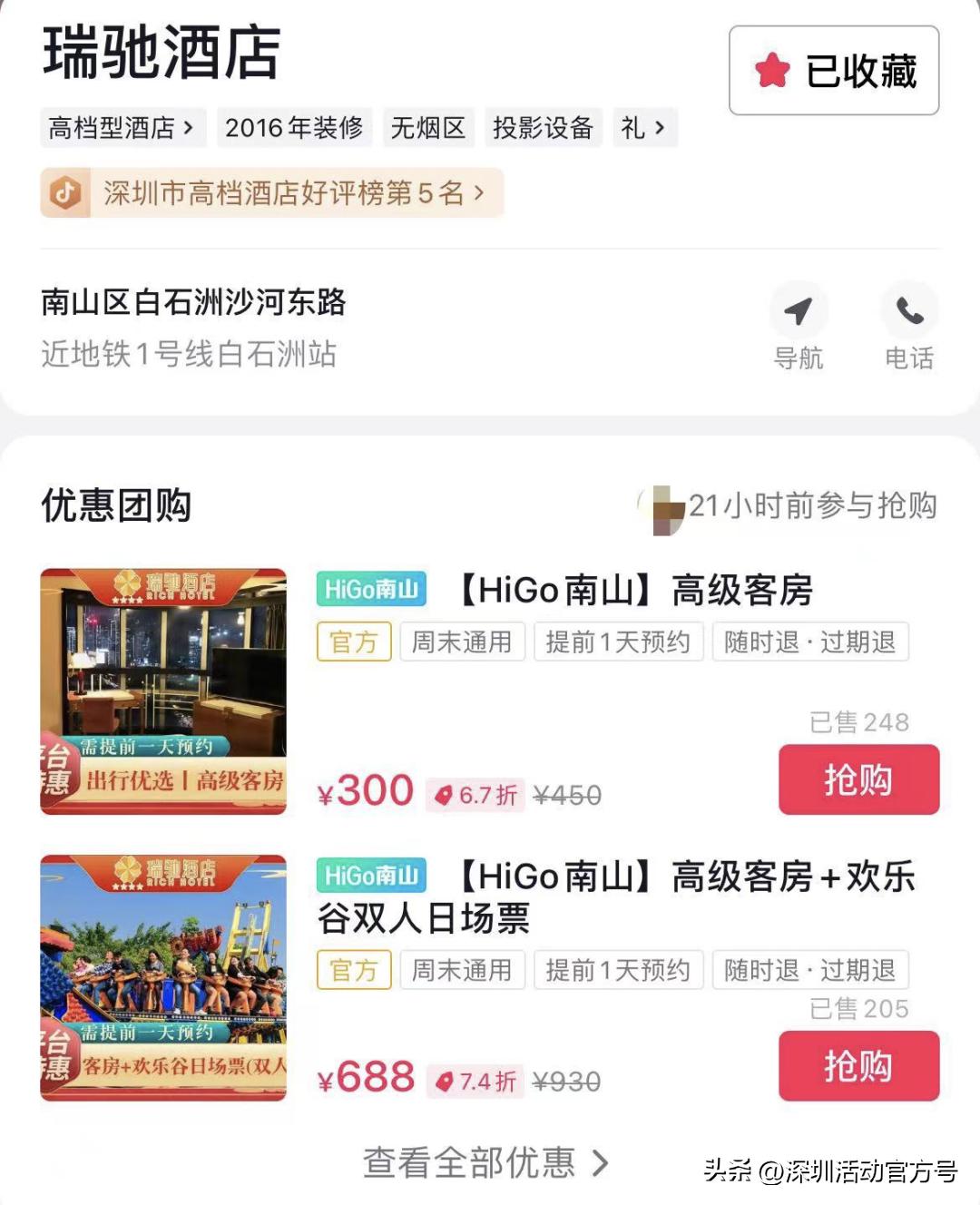Toggle the 已收藏 favorite state
The height and width of the screenshot is (1205, 980).
click(831, 68)
